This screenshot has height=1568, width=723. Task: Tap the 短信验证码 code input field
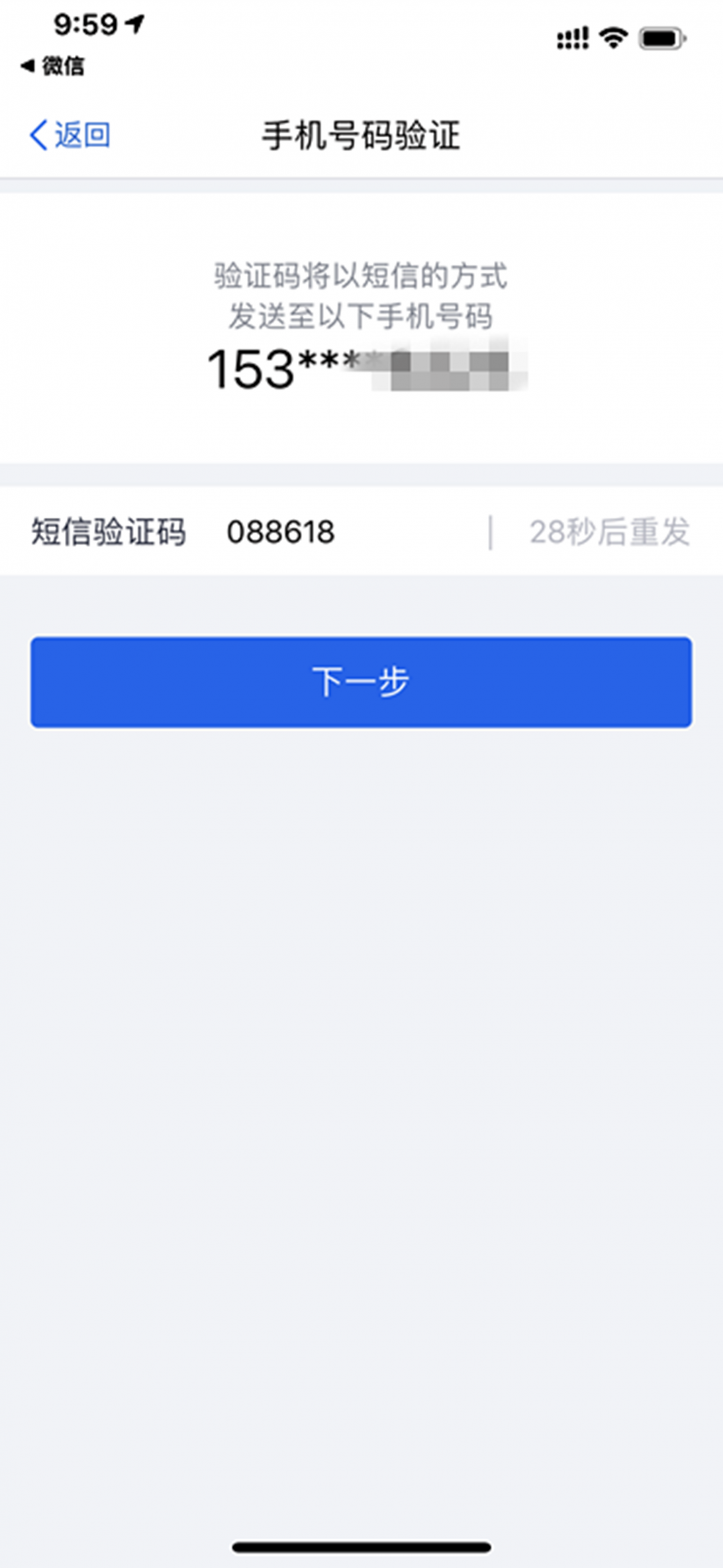pyautogui.click(x=353, y=532)
